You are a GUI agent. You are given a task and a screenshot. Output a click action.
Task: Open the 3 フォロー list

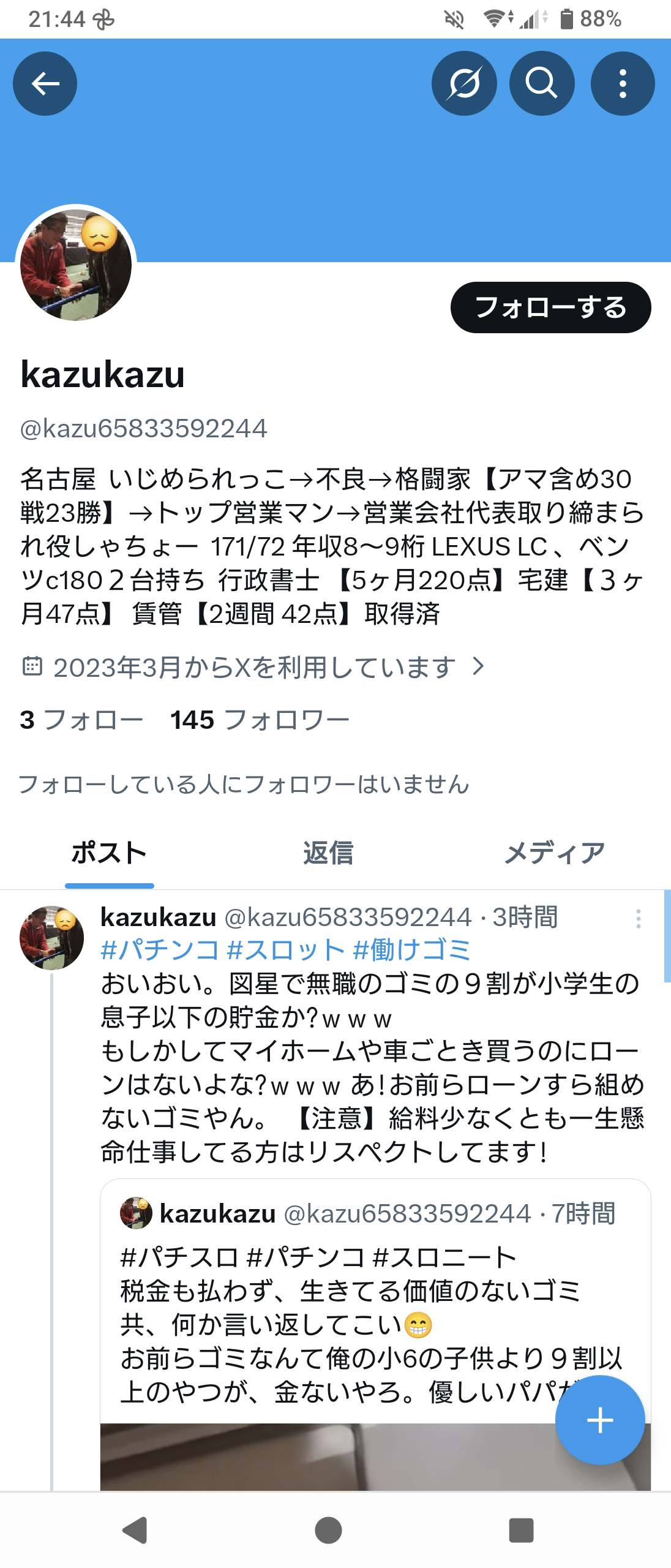point(81,720)
